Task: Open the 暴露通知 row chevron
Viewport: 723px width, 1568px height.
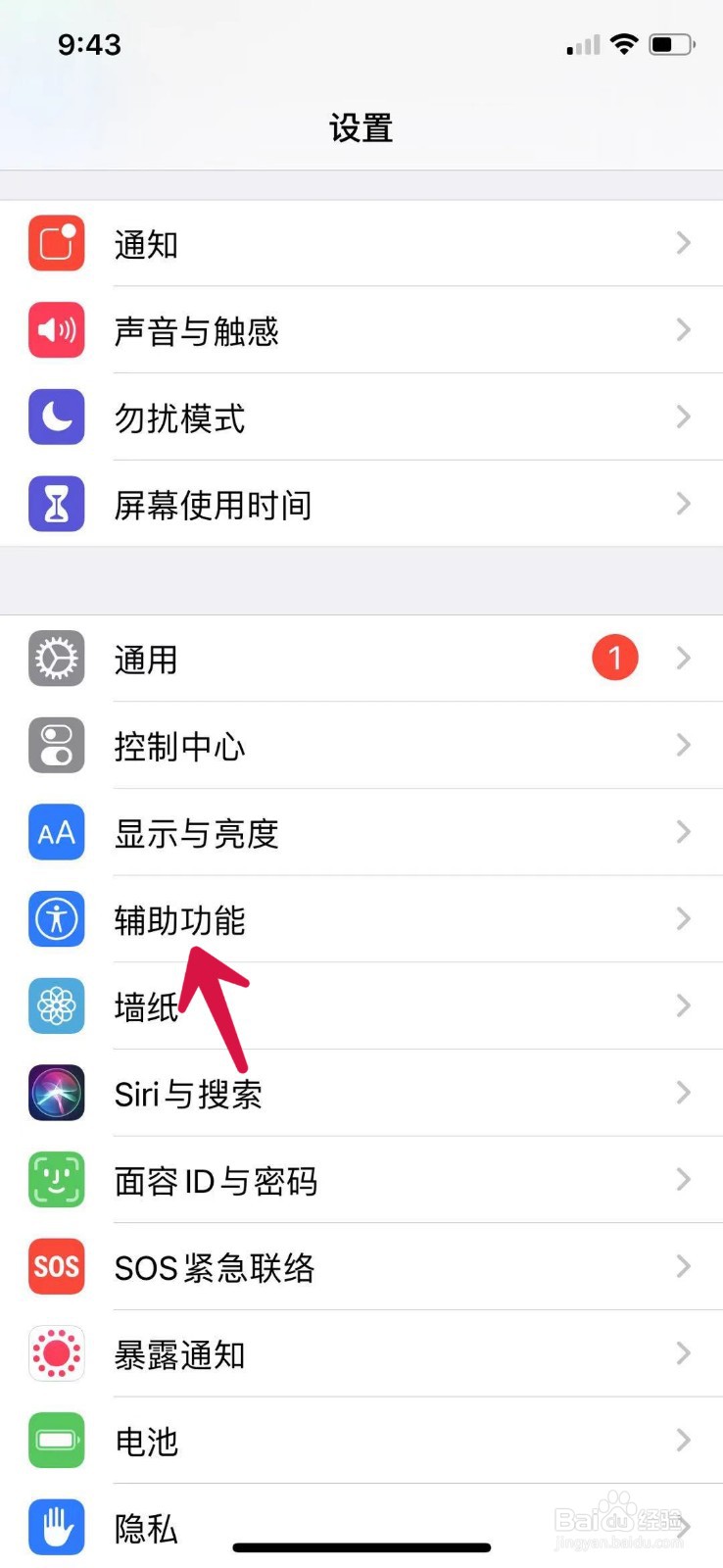Action: (x=684, y=1353)
